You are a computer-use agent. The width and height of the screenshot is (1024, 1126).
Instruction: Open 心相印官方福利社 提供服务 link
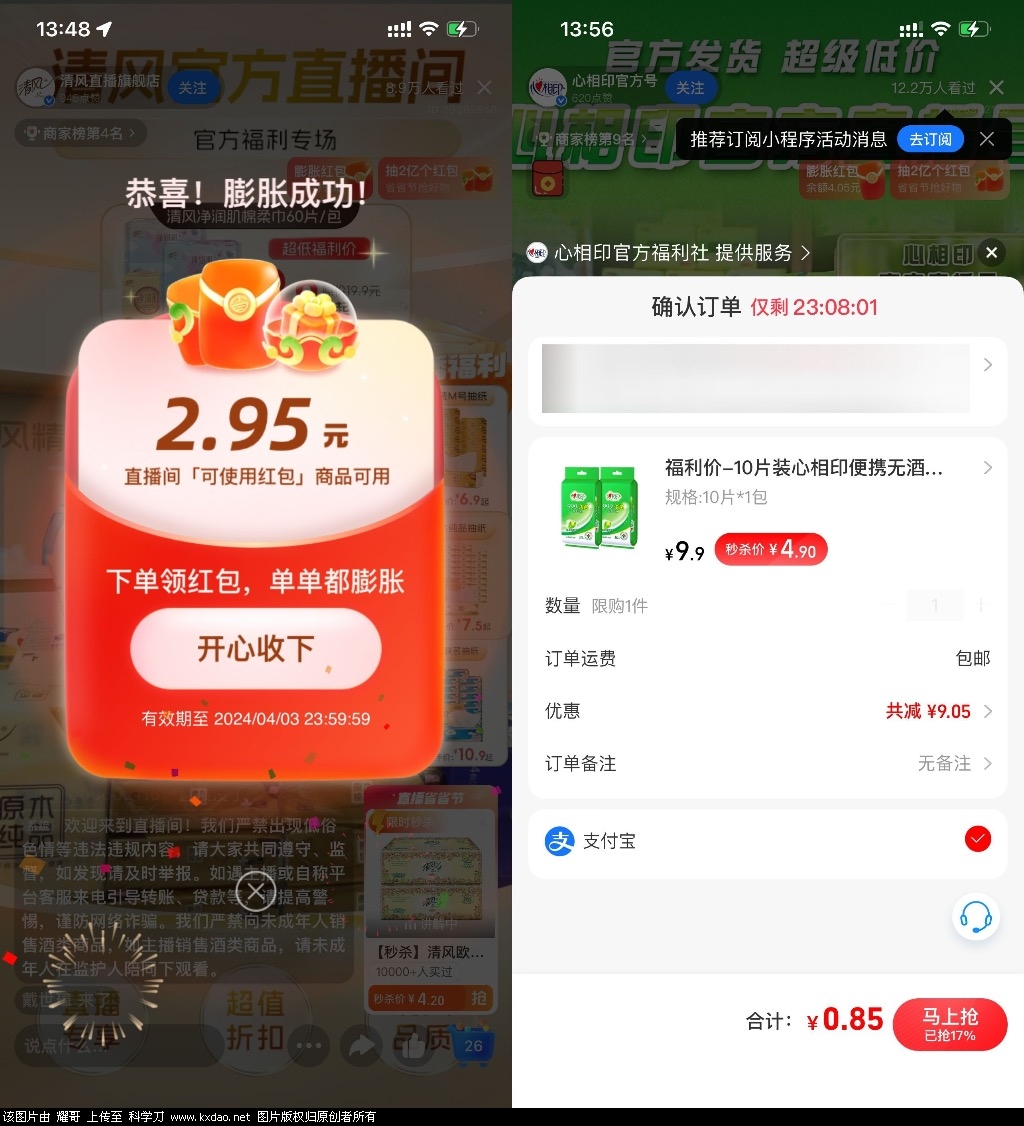click(668, 253)
